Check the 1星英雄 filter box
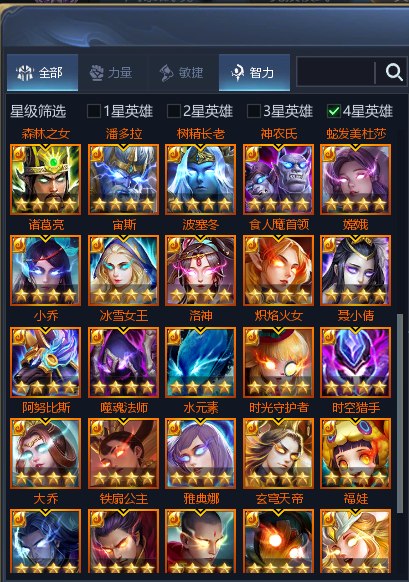Screen dimensions: 409x582 tap(94, 111)
